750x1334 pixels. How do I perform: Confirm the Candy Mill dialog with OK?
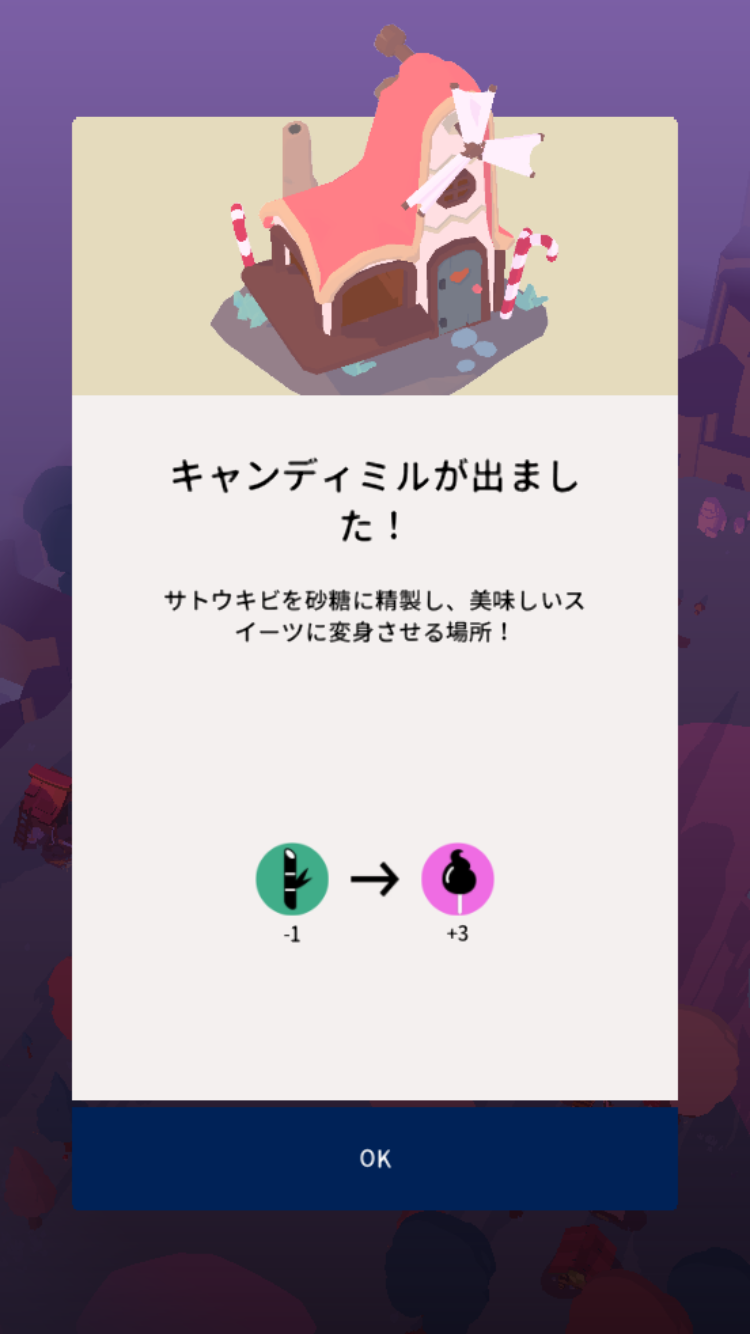(x=375, y=1158)
